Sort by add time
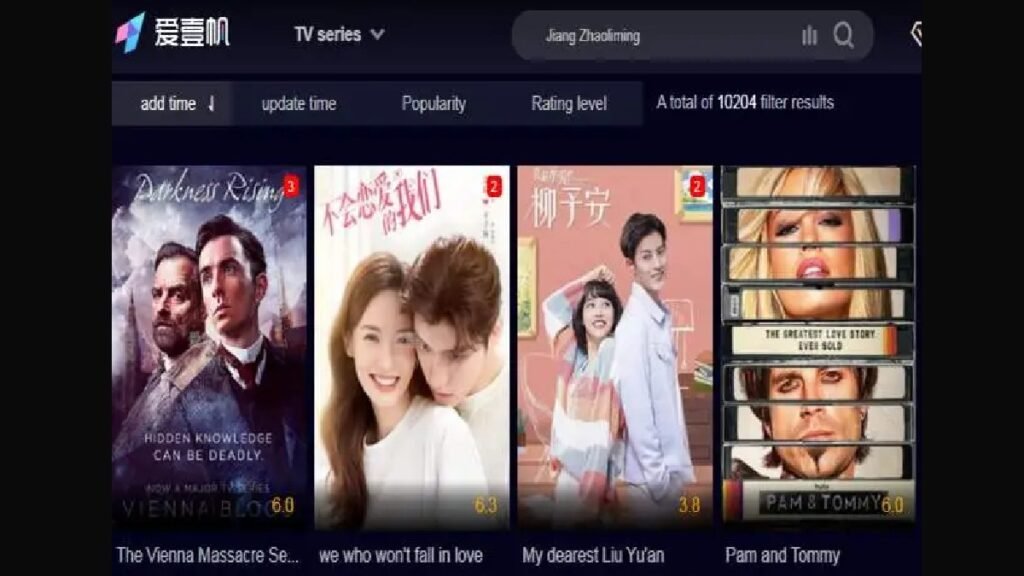Viewport: 1024px width, 576px height. tap(177, 103)
